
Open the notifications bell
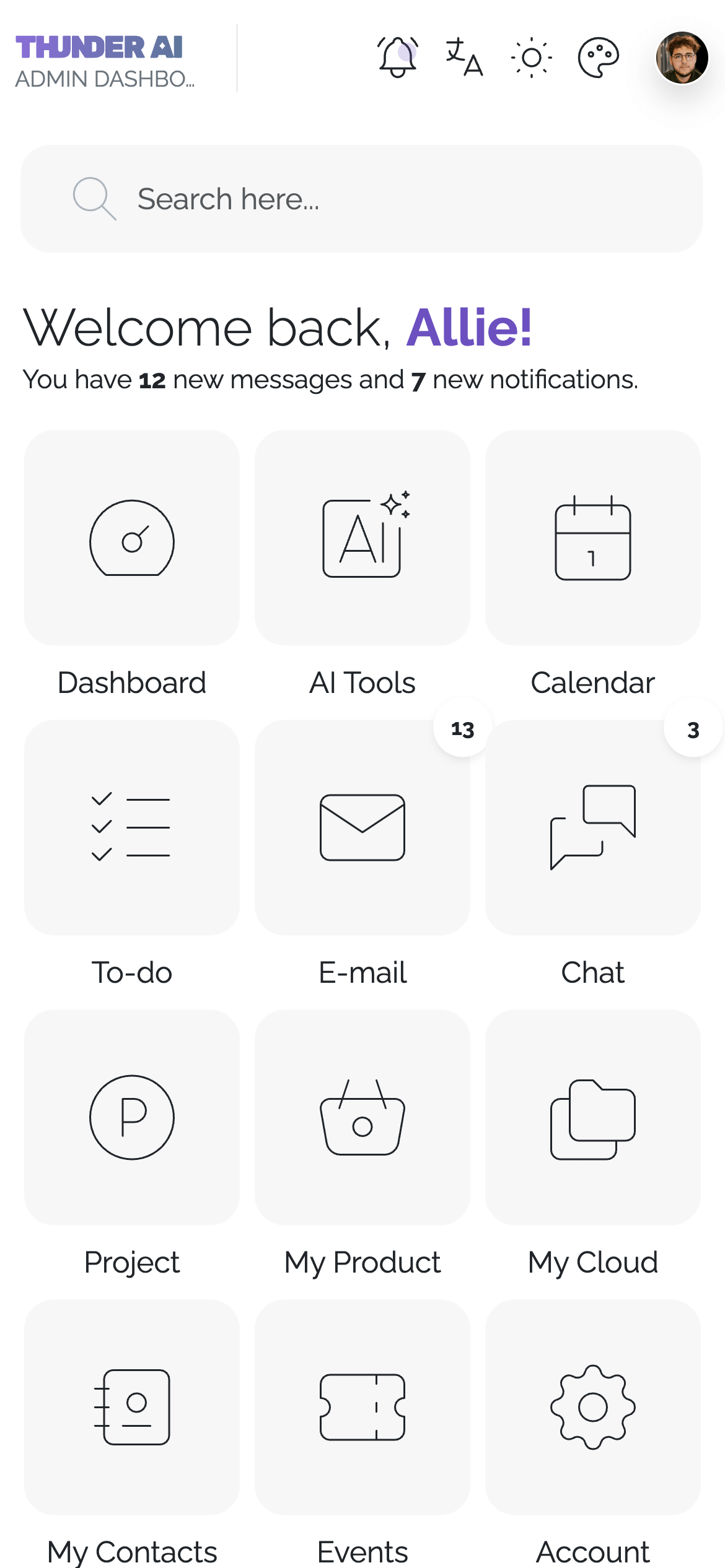pos(397,58)
